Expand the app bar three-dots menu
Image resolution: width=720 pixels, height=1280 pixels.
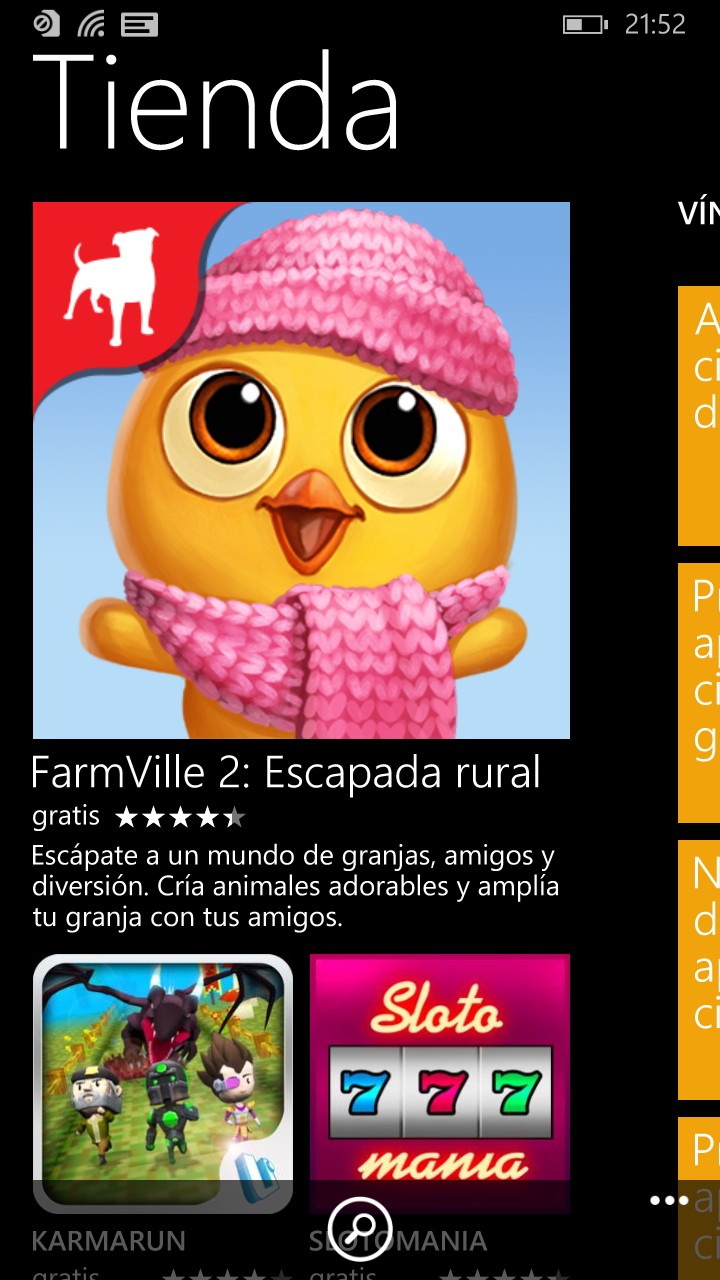(668, 1200)
